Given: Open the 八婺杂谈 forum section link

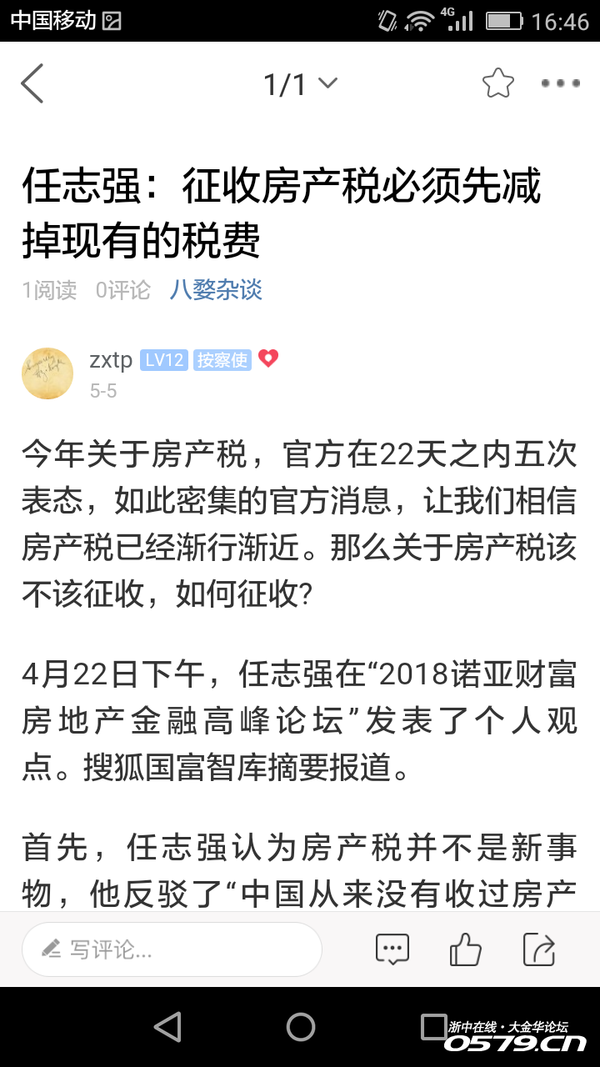Looking at the screenshot, I should tap(216, 290).
